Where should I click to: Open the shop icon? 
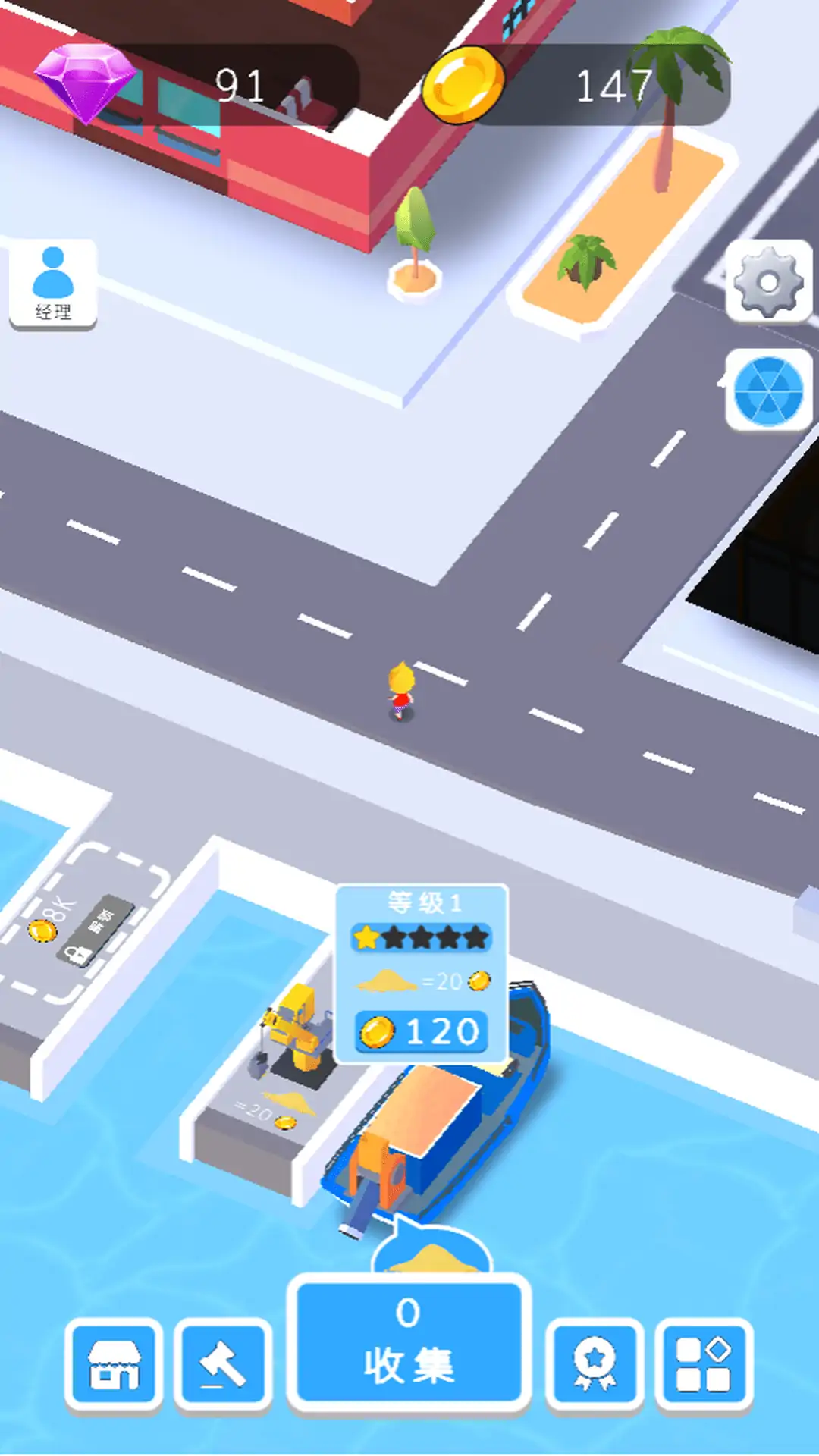[114, 1364]
